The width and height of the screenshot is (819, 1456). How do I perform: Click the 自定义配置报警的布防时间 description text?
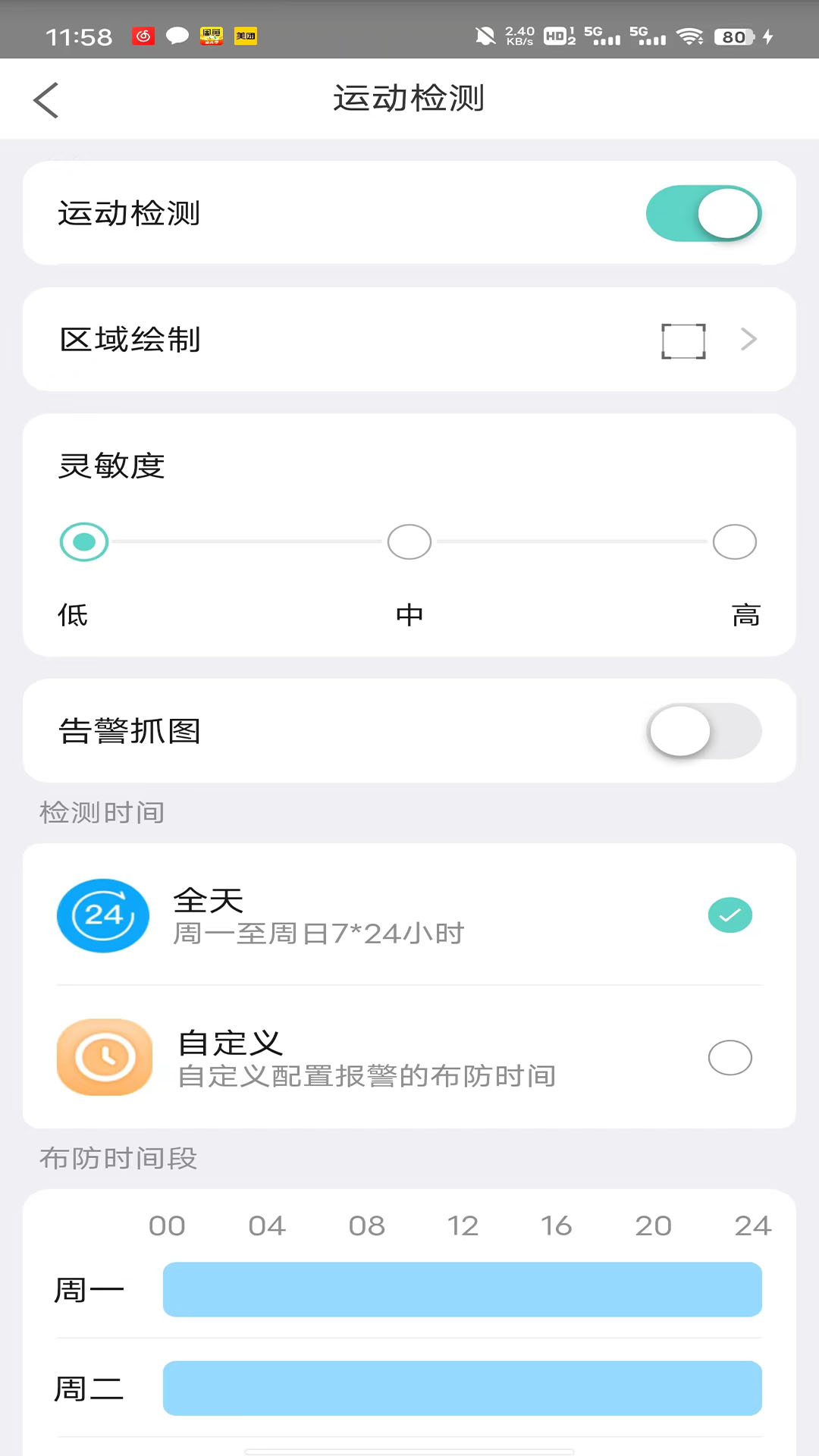tap(366, 1075)
